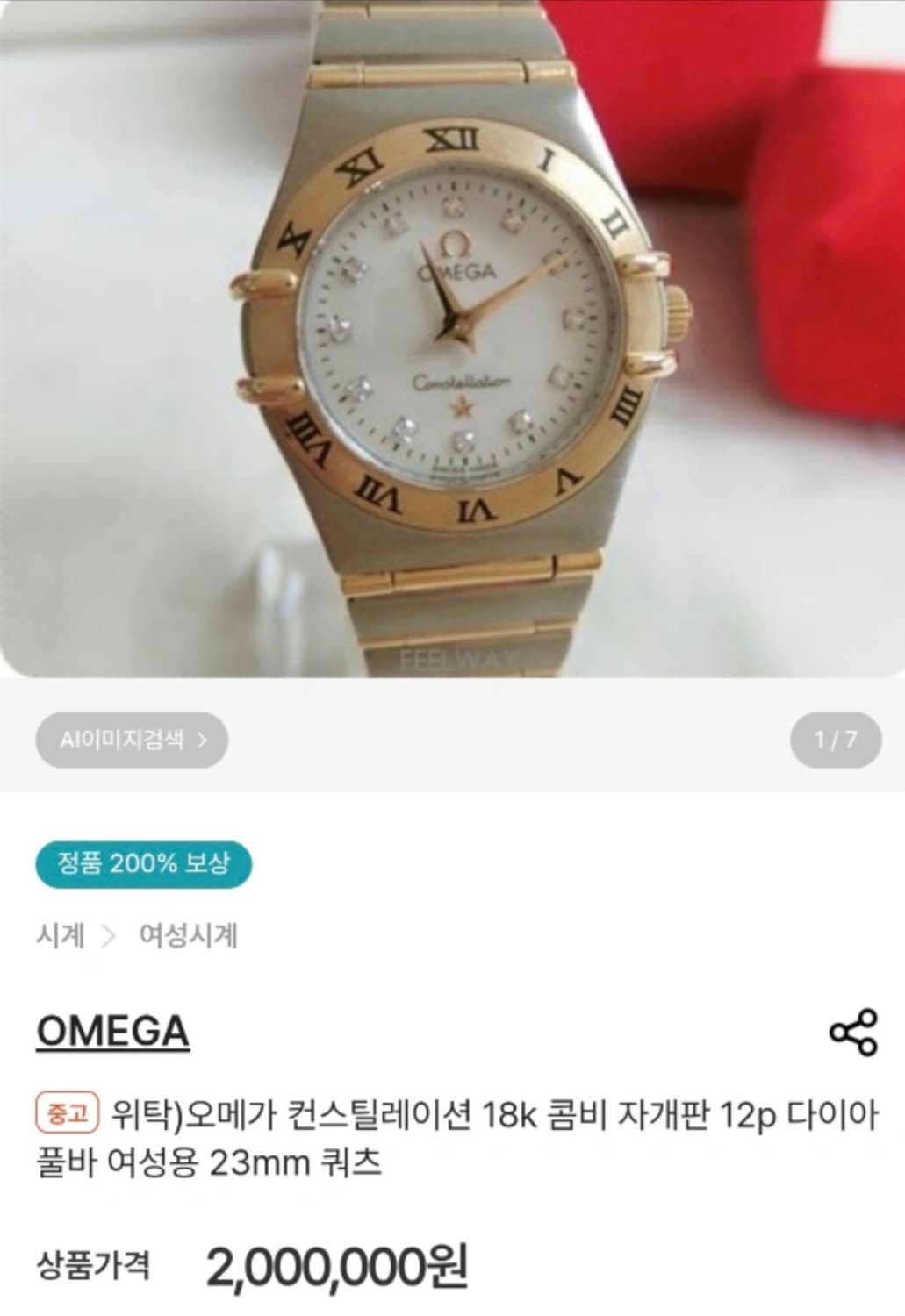This screenshot has width=905, height=1316.
Task: Open AI image search using the camera pill
Action: tap(126, 739)
